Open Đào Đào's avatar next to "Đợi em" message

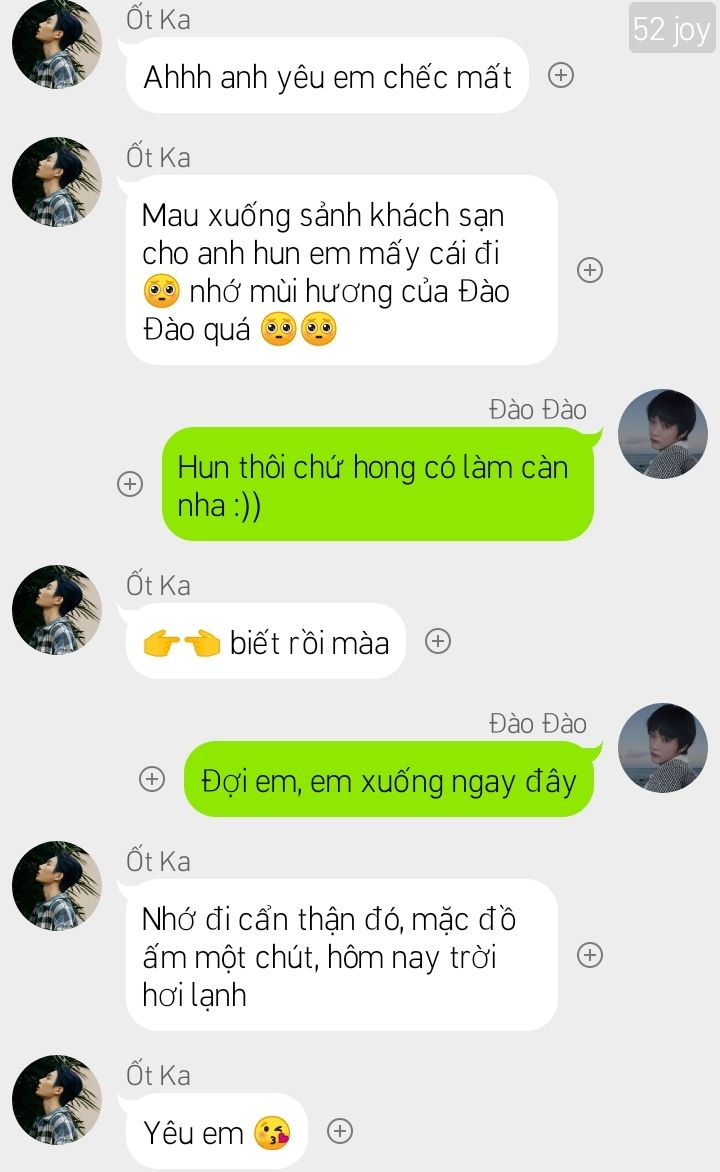click(x=662, y=748)
